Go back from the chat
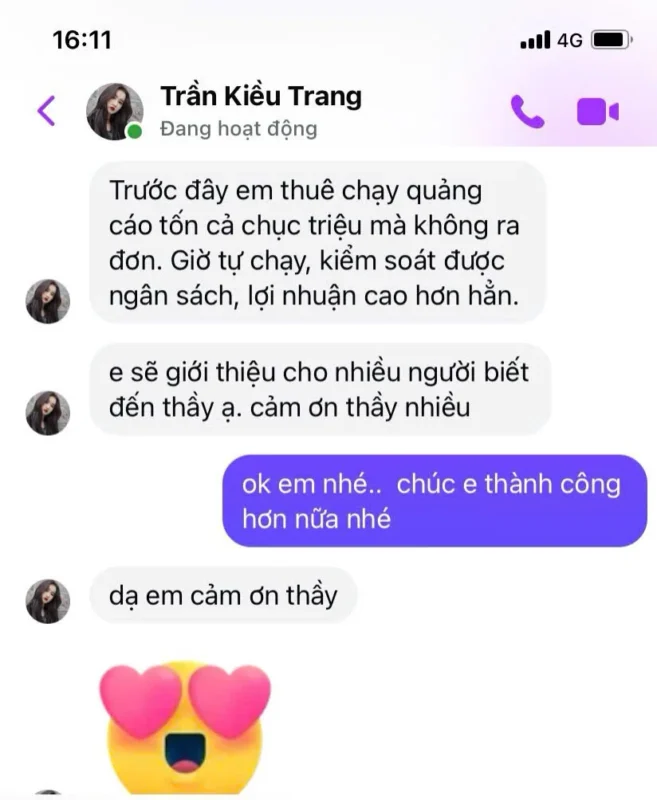Screen dimensions: 657x800 click(46, 110)
